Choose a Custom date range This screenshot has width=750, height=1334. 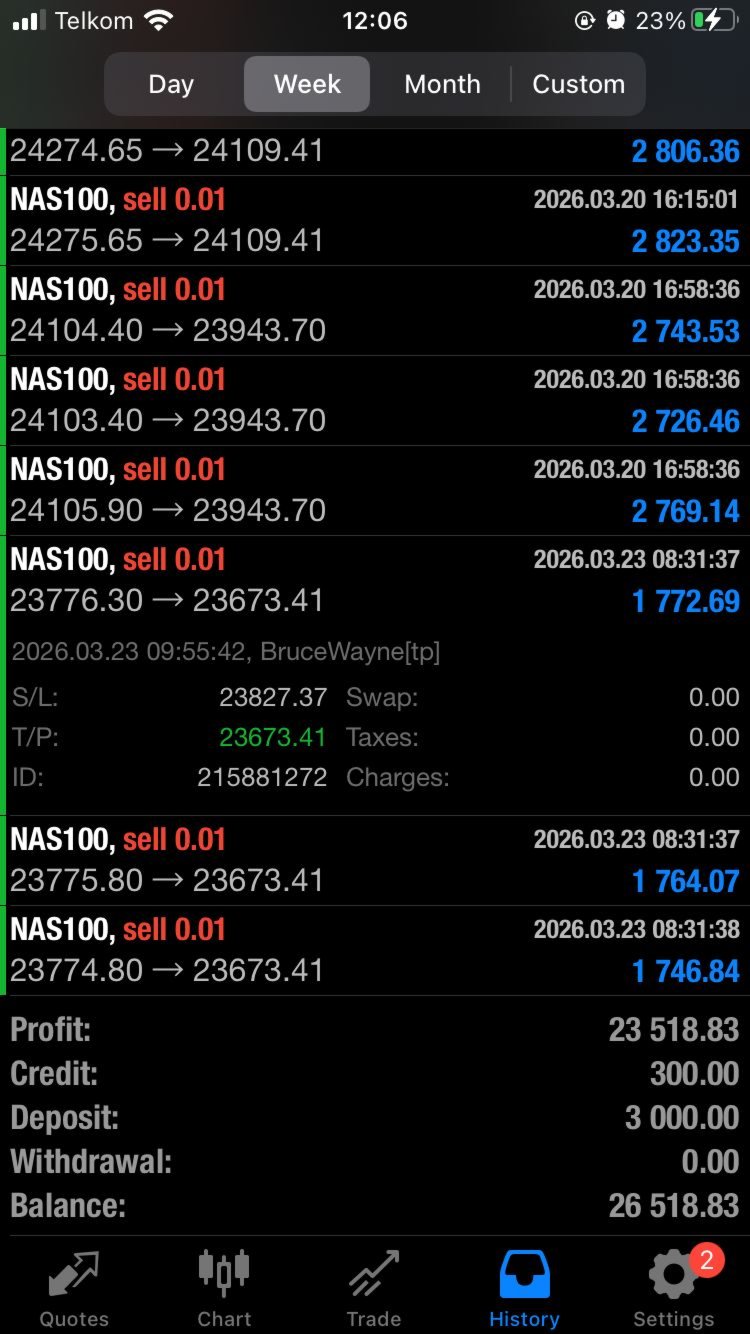[578, 84]
